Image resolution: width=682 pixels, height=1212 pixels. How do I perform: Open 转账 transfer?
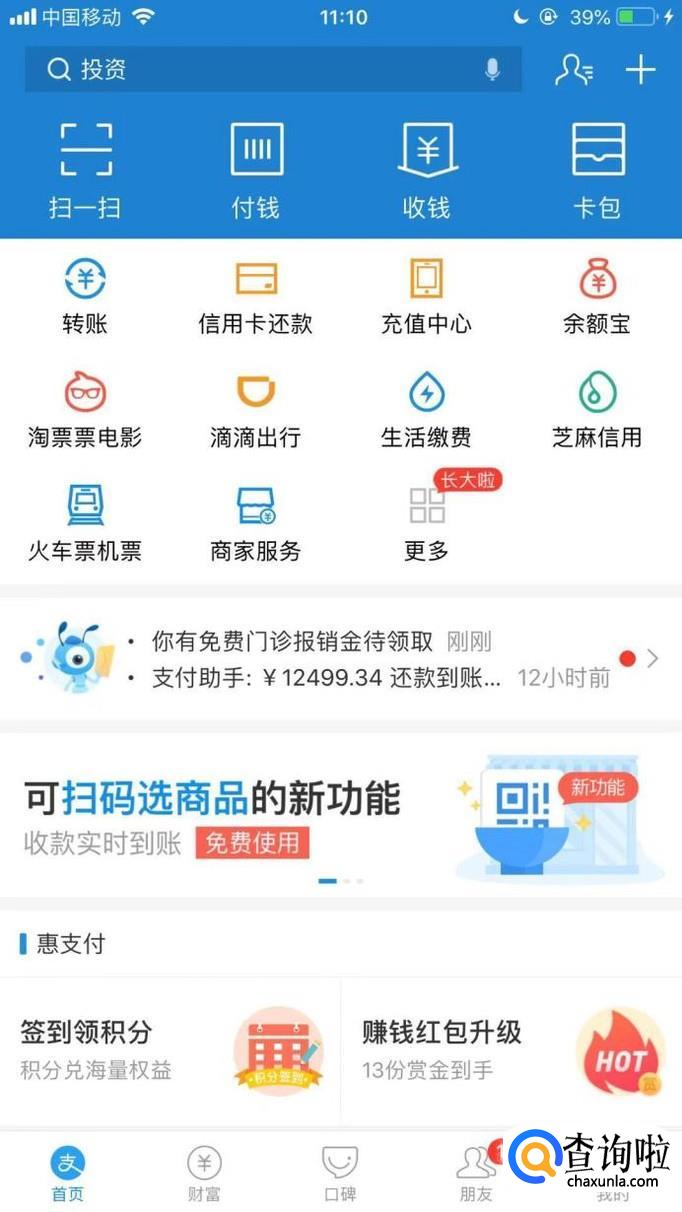[85, 295]
